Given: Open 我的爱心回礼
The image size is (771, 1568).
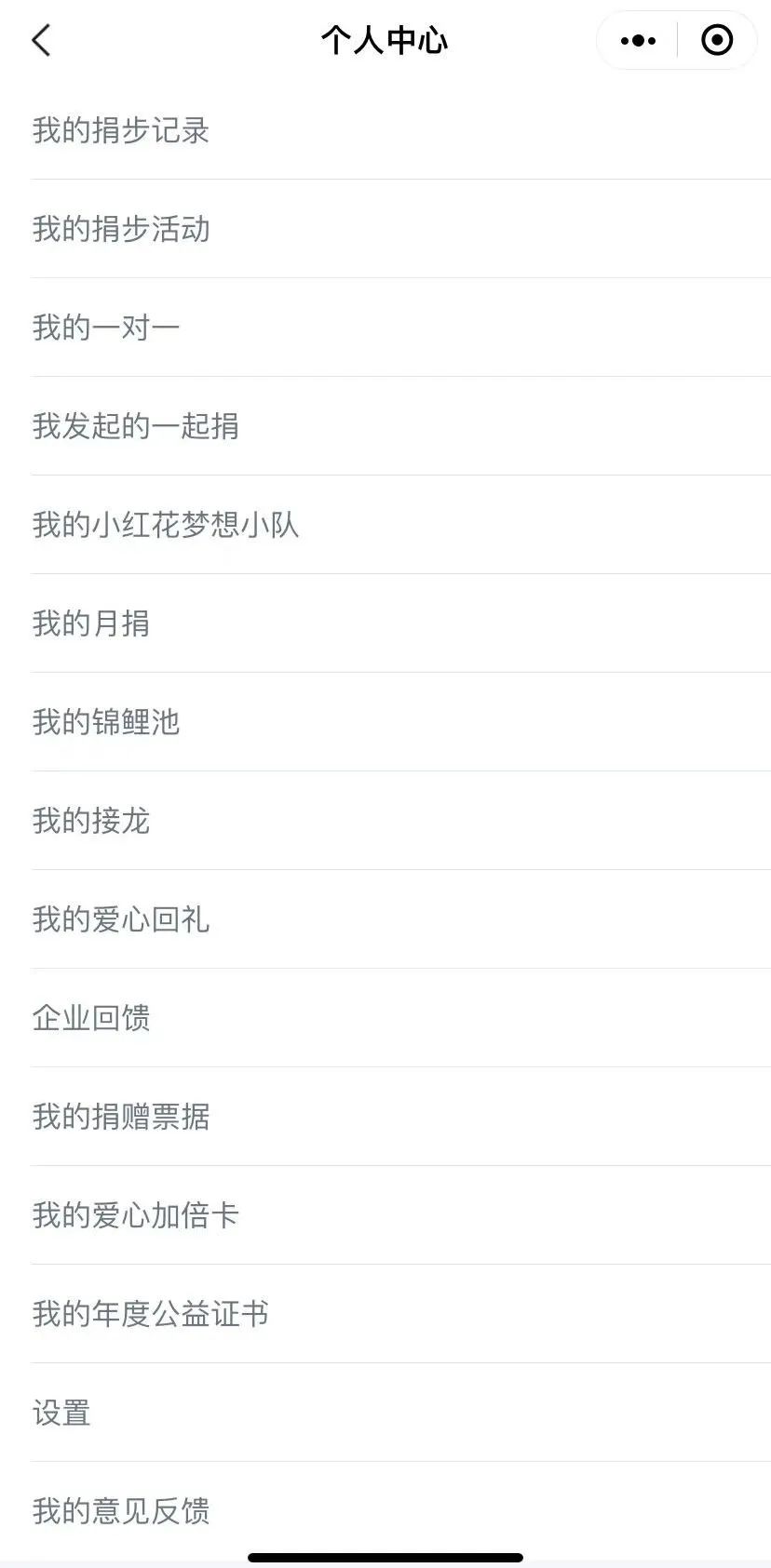Looking at the screenshot, I should tap(121, 919).
